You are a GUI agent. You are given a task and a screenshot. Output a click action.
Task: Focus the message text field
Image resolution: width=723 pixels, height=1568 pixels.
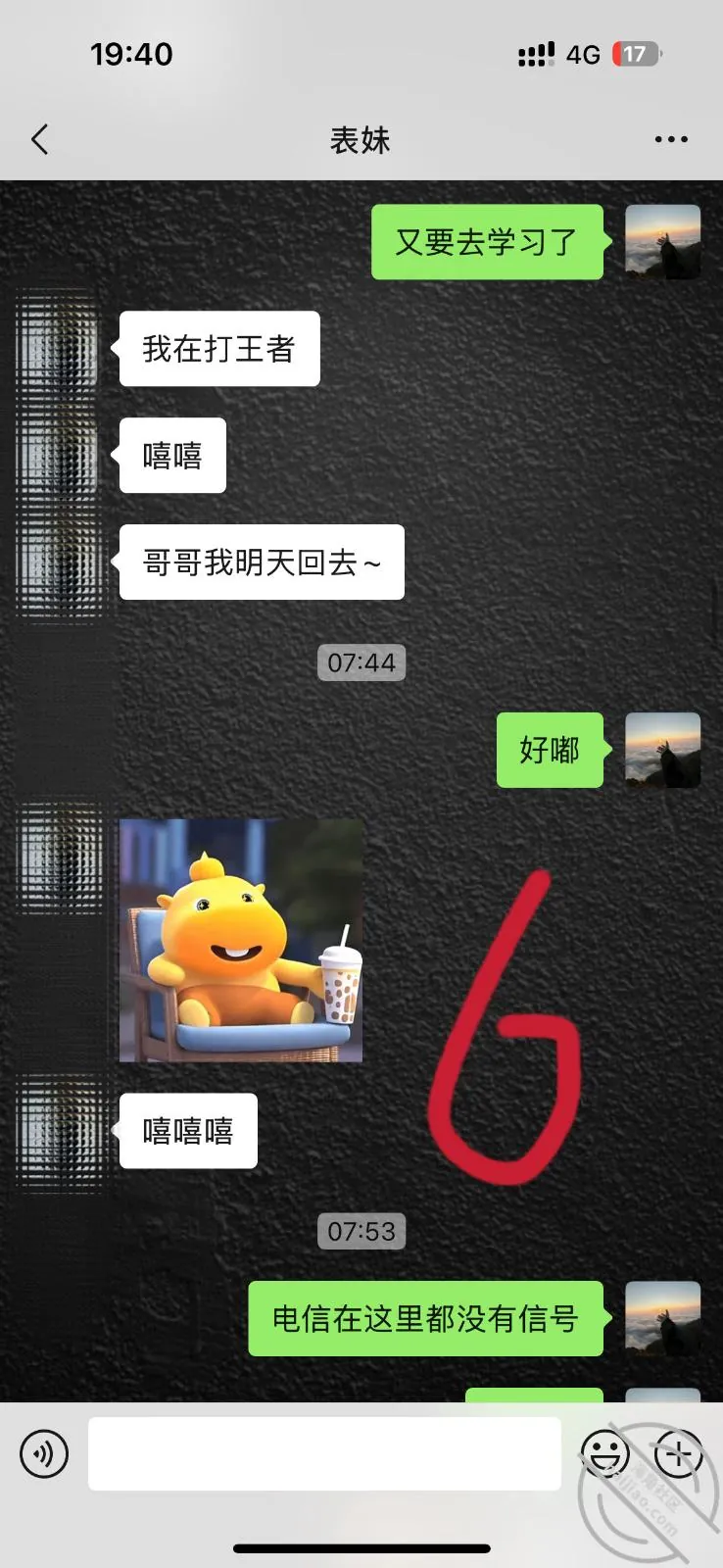coord(324,1453)
